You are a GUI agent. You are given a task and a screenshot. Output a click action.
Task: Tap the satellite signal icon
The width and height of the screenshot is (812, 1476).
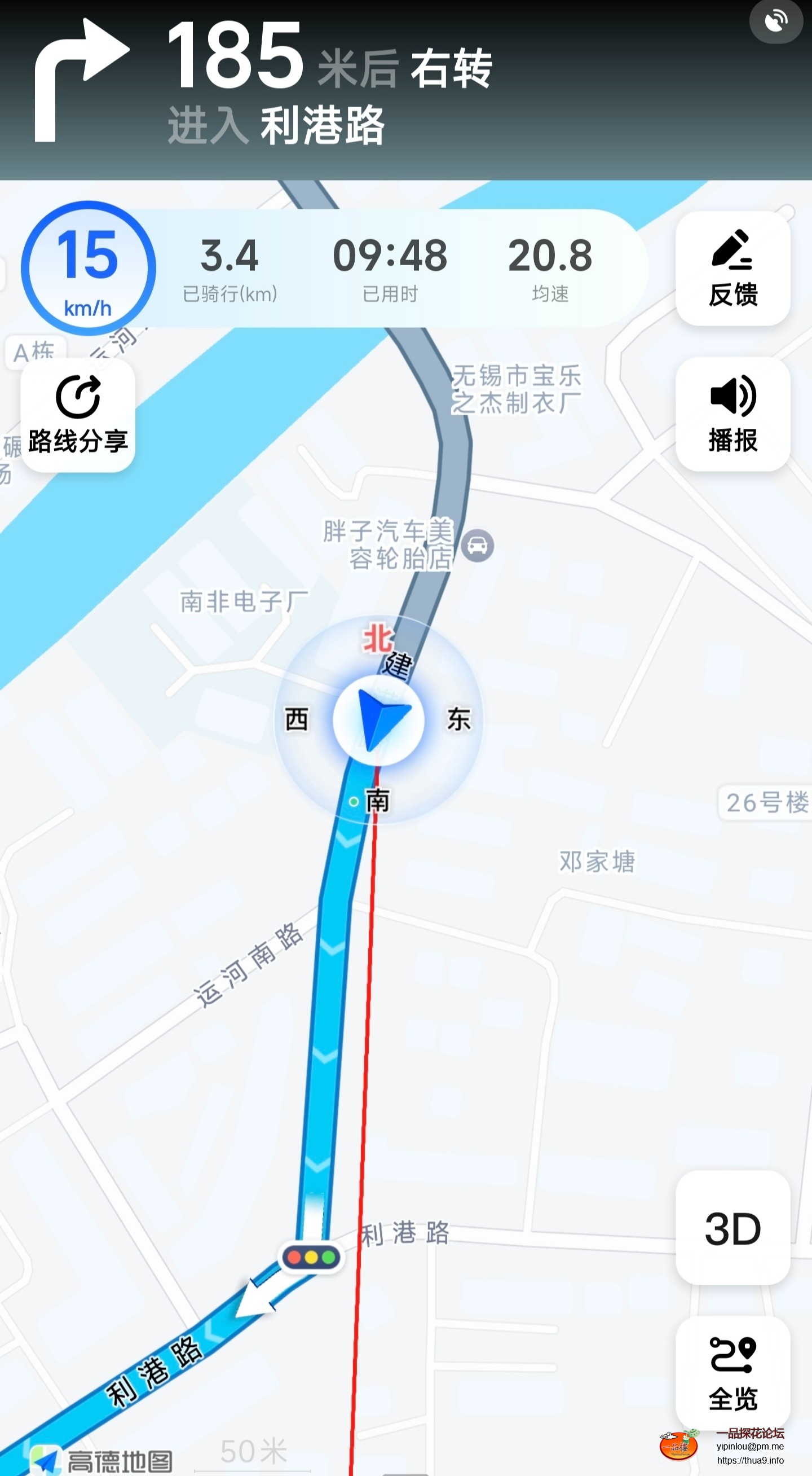pos(776,21)
